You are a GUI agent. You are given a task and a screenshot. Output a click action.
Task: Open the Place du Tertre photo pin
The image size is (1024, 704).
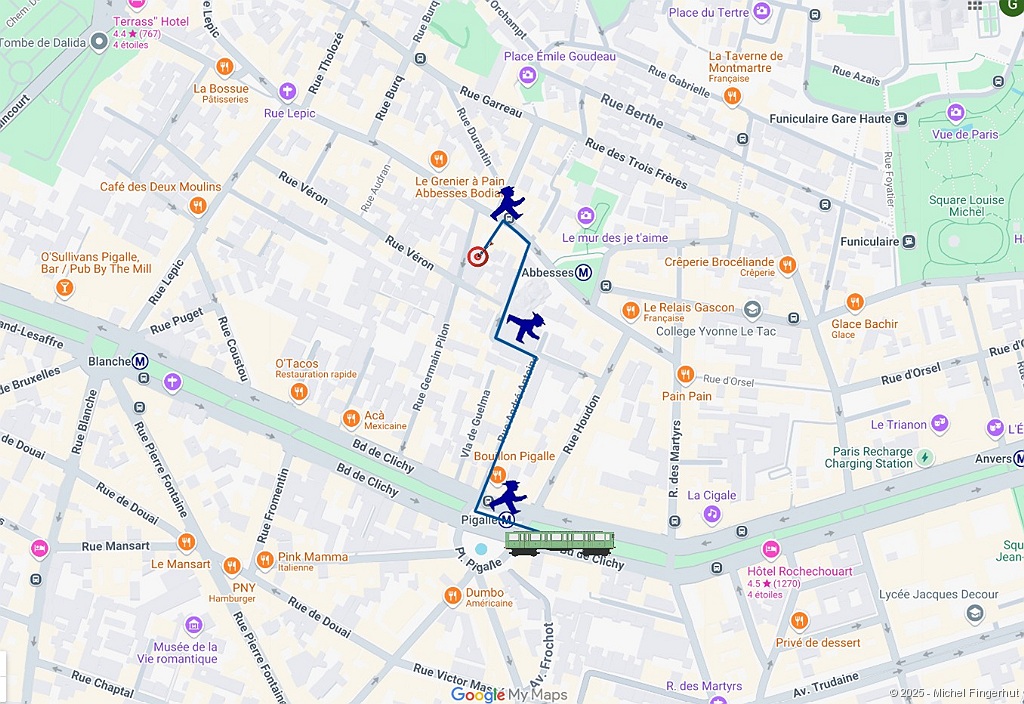762,12
